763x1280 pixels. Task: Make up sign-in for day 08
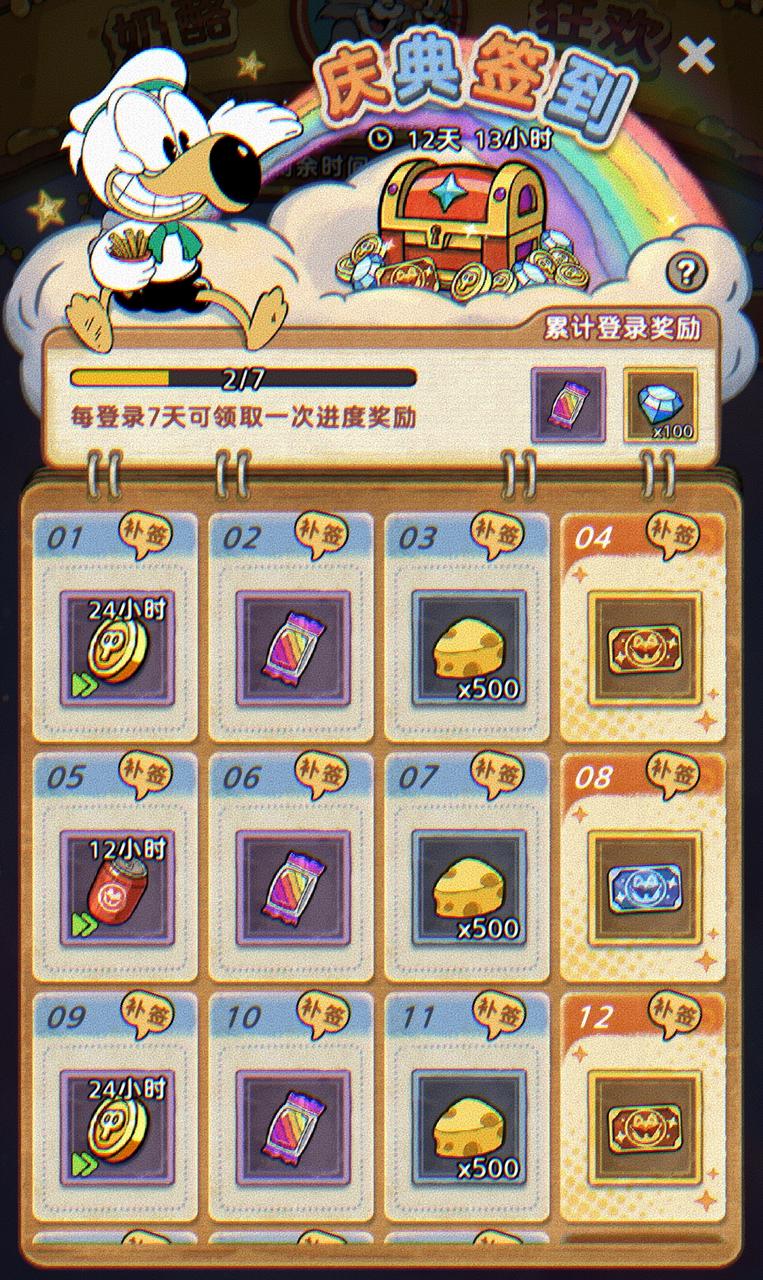[673, 771]
